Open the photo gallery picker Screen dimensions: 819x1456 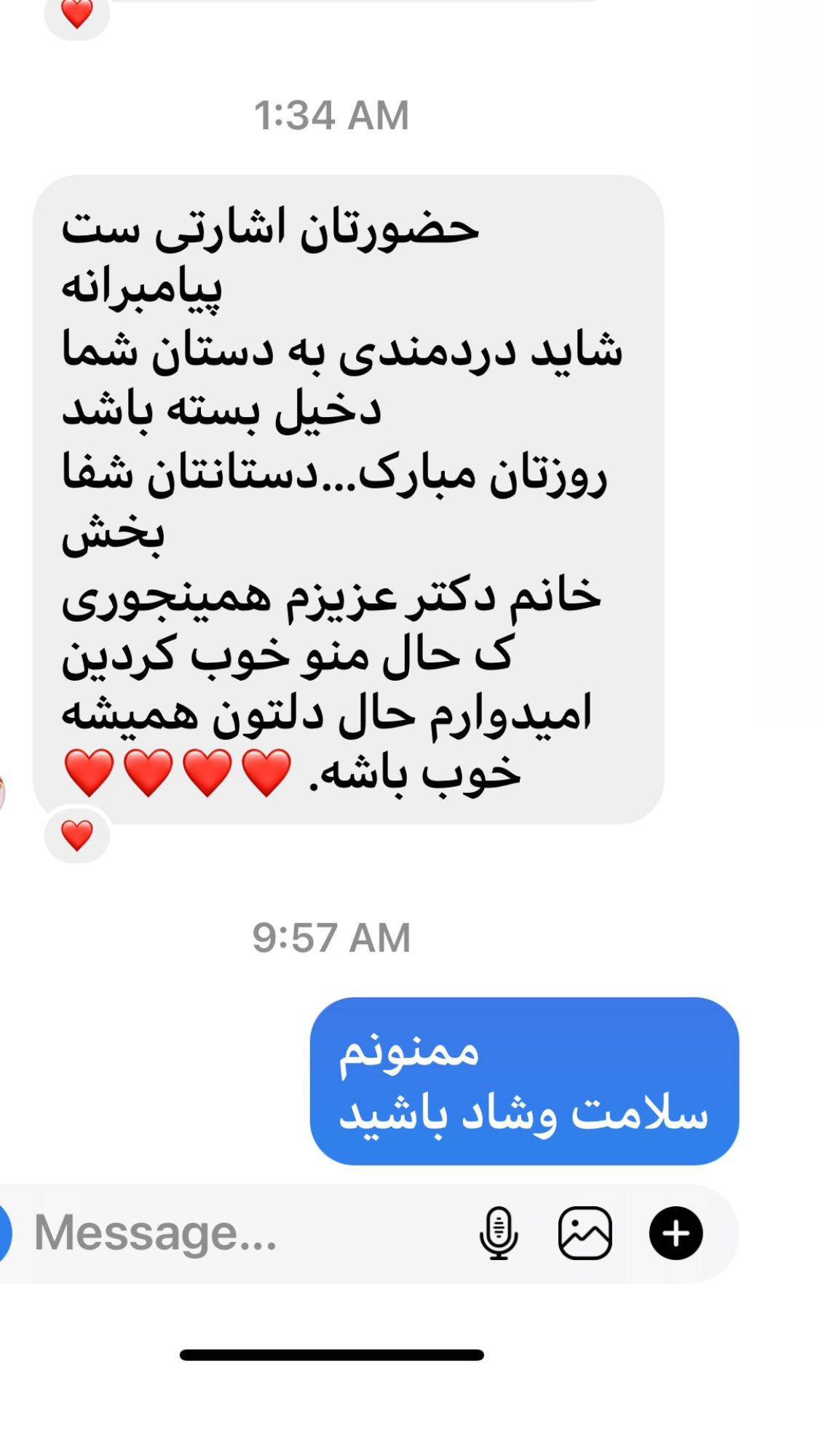[x=585, y=1233]
